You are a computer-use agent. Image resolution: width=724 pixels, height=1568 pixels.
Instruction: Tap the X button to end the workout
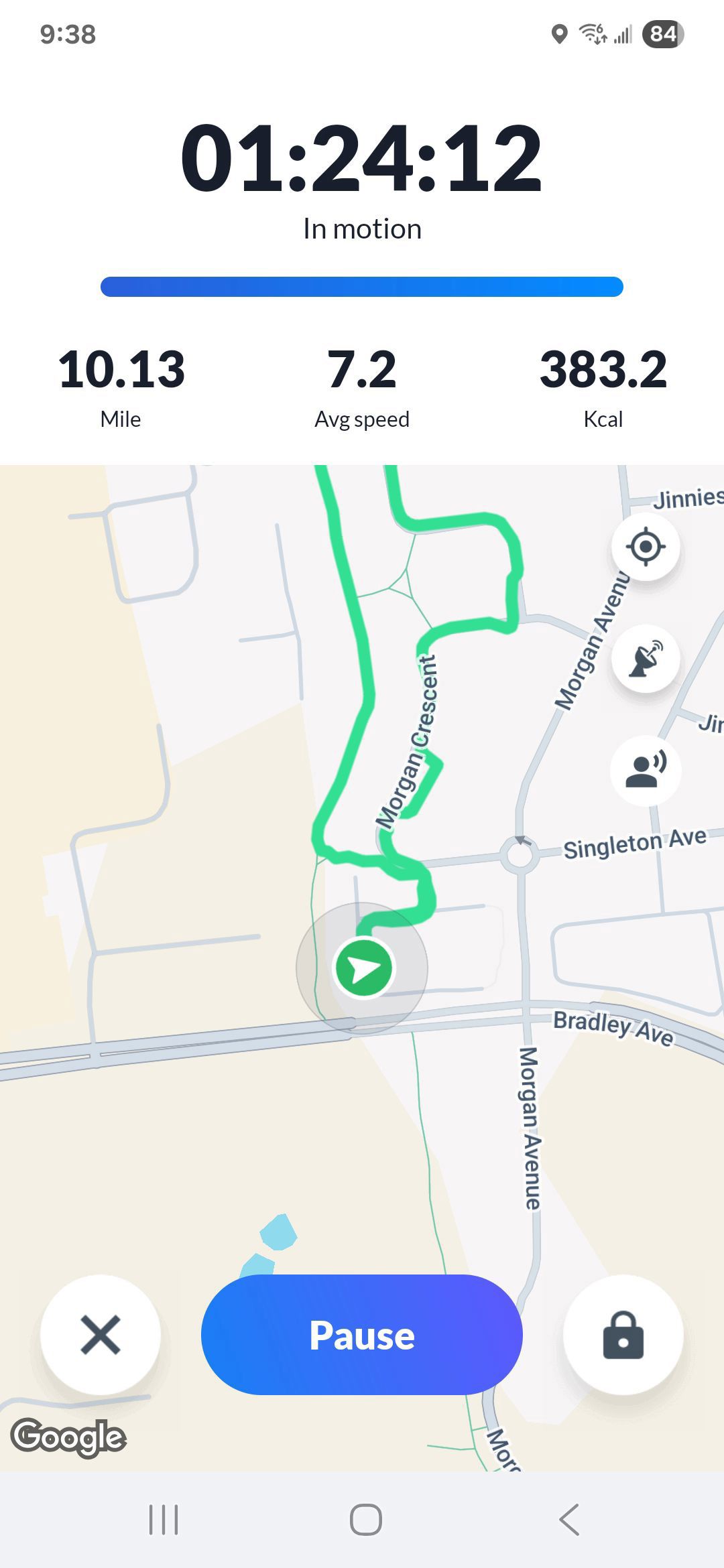[x=101, y=1335]
